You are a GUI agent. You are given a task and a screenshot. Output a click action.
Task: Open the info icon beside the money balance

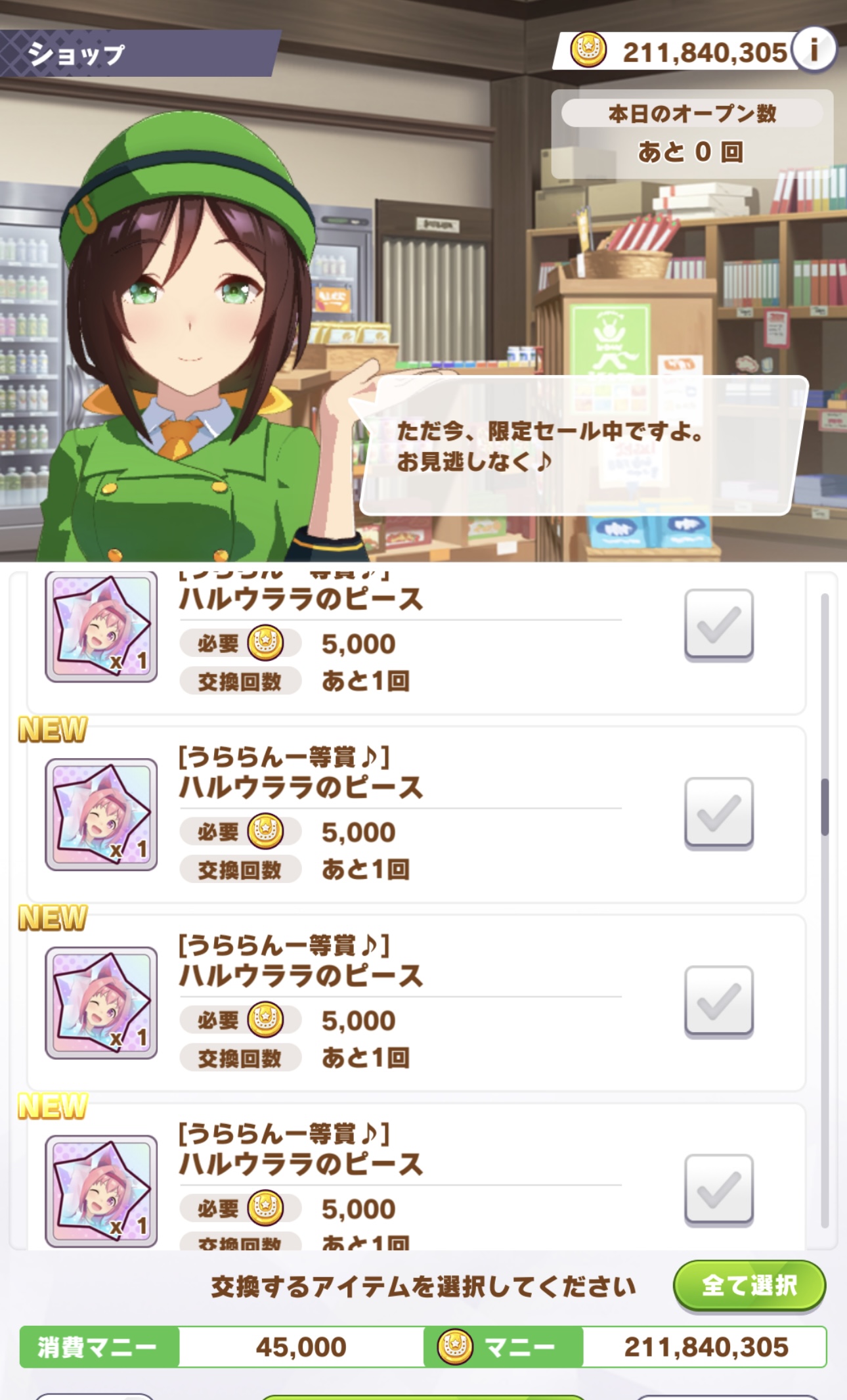814,49
